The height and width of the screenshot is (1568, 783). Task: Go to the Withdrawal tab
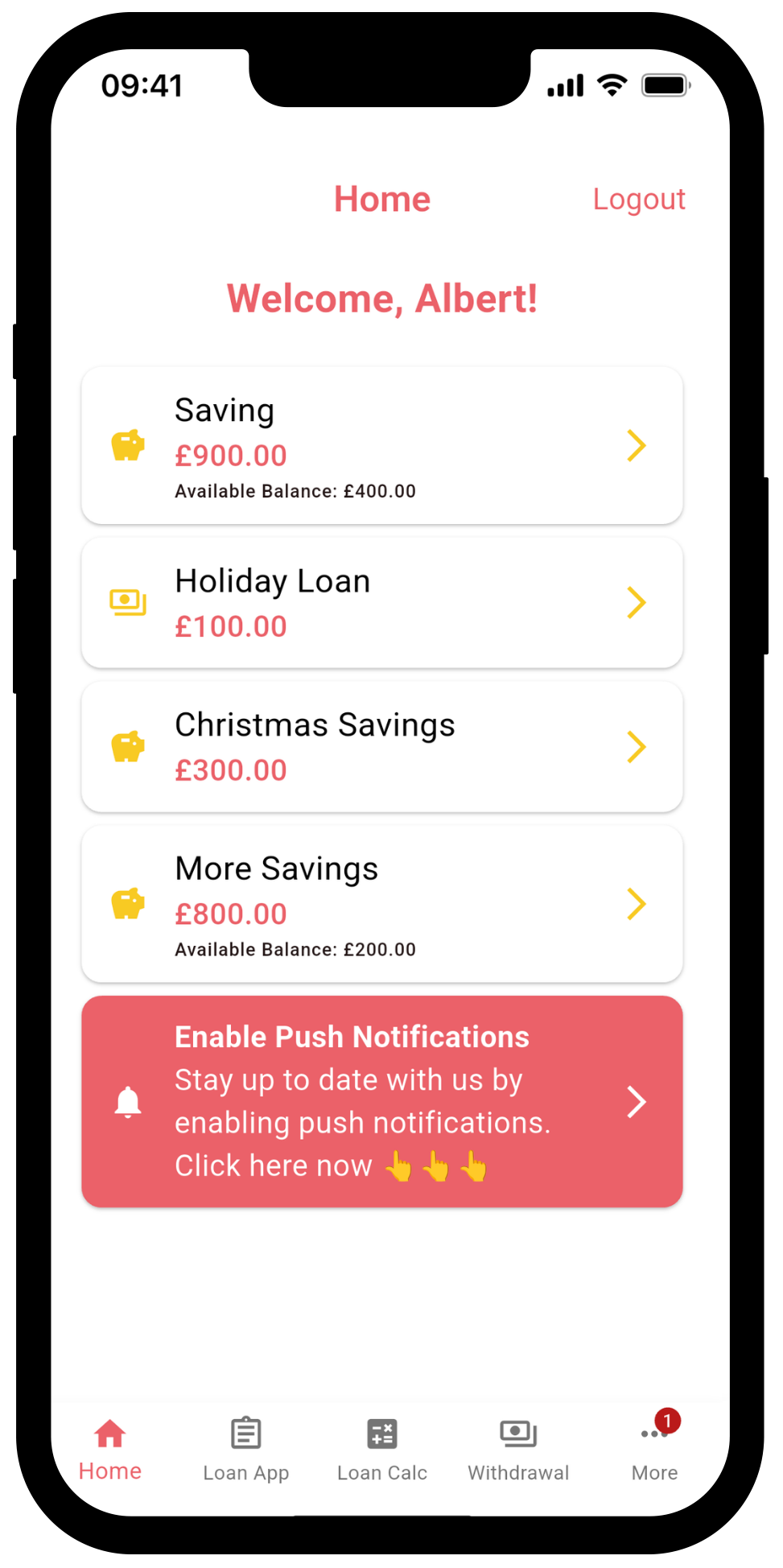[518, 1449]
